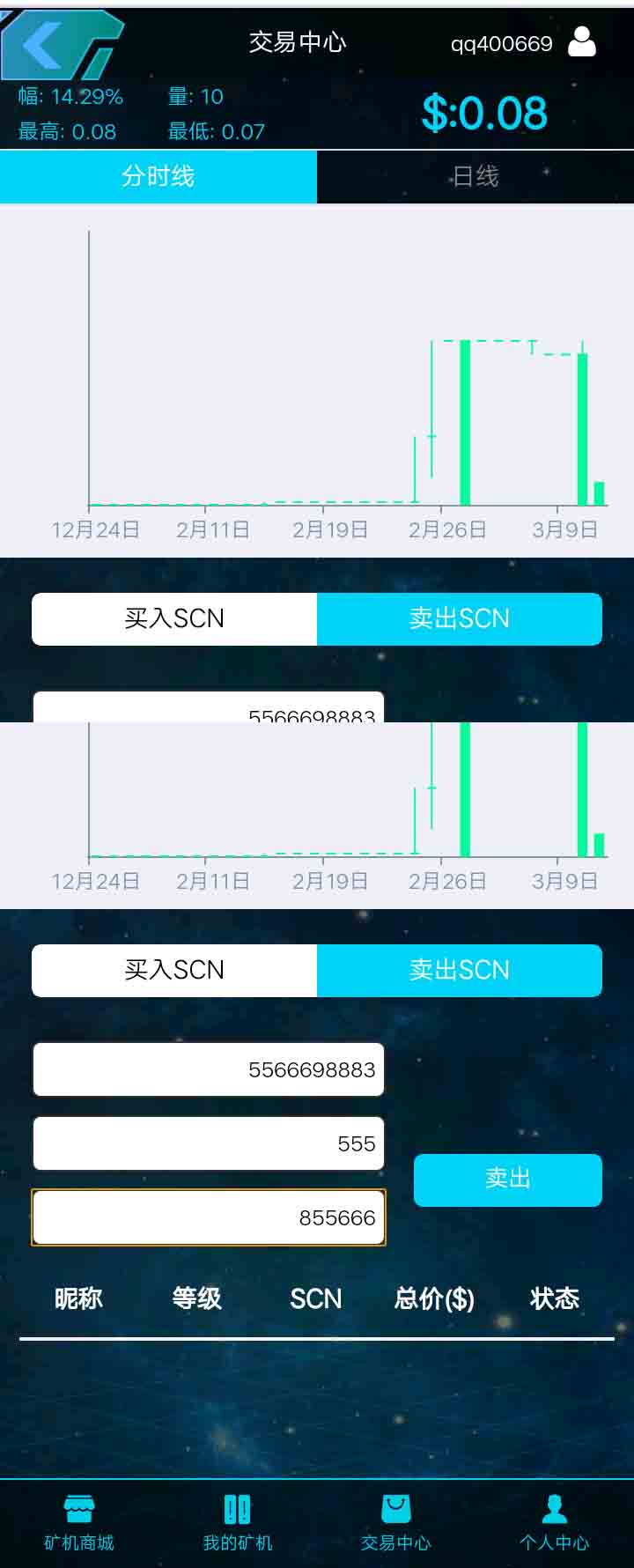
Task: Focus the field with 855666
Action: (209, 1217)
